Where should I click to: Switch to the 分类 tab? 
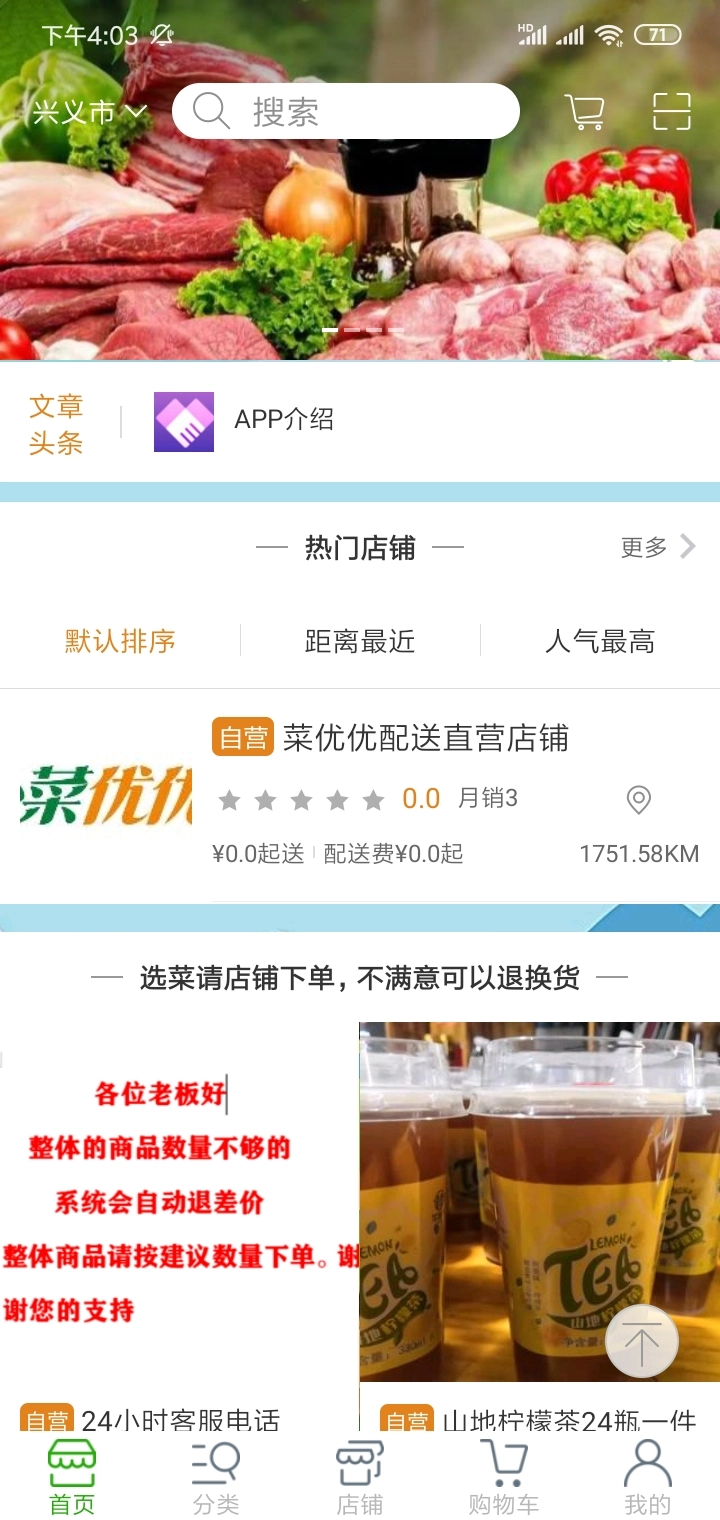pos(216,1477)
